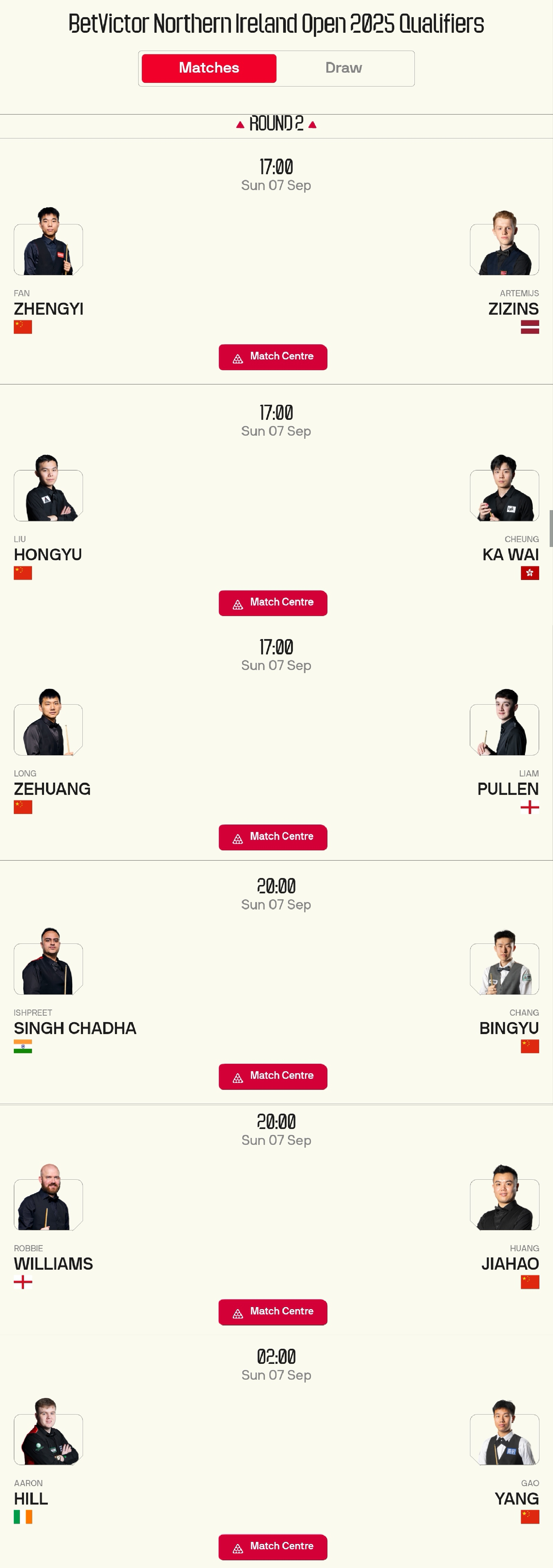
Task: Tap Ishpreet Singh Chadha's player photo
Action: 48,963
